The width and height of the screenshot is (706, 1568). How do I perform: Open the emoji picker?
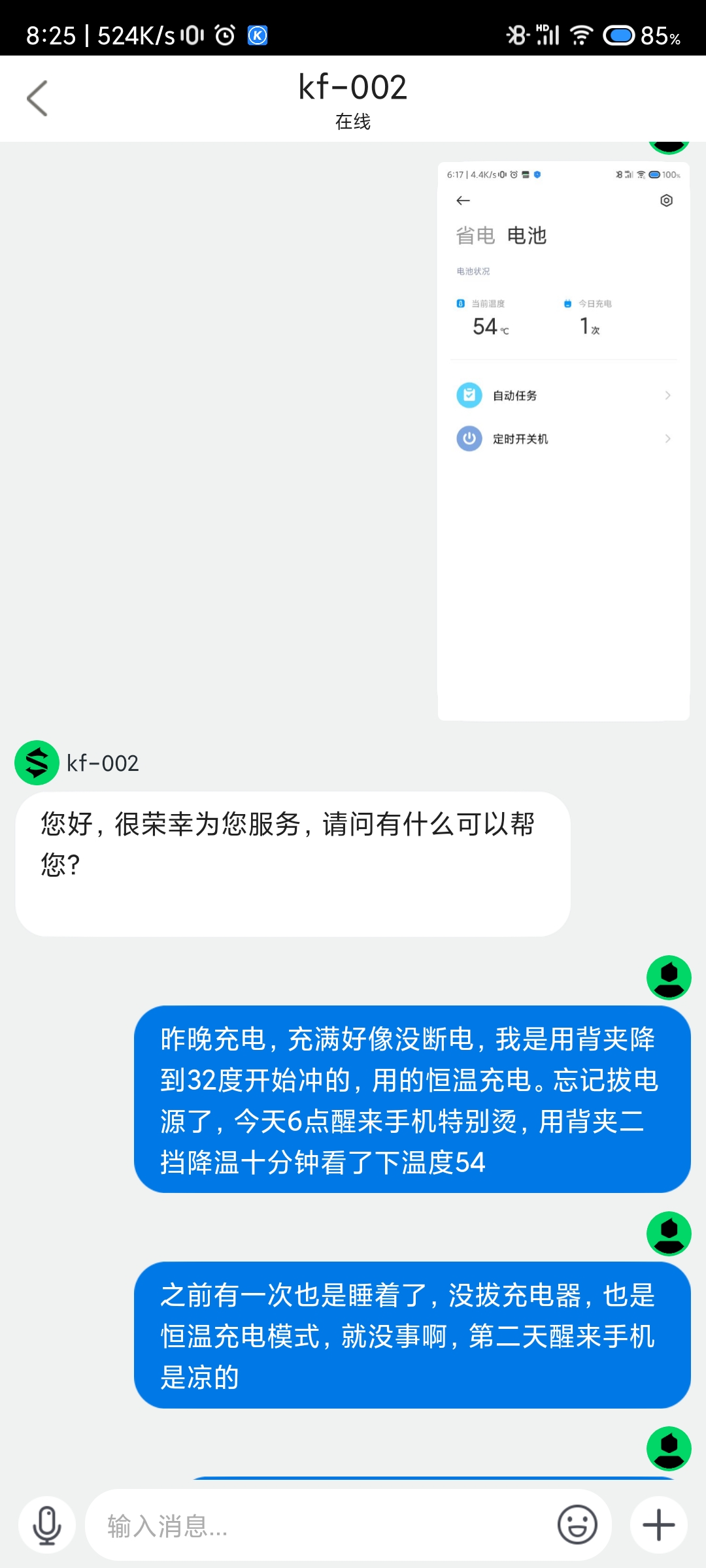577,1525
